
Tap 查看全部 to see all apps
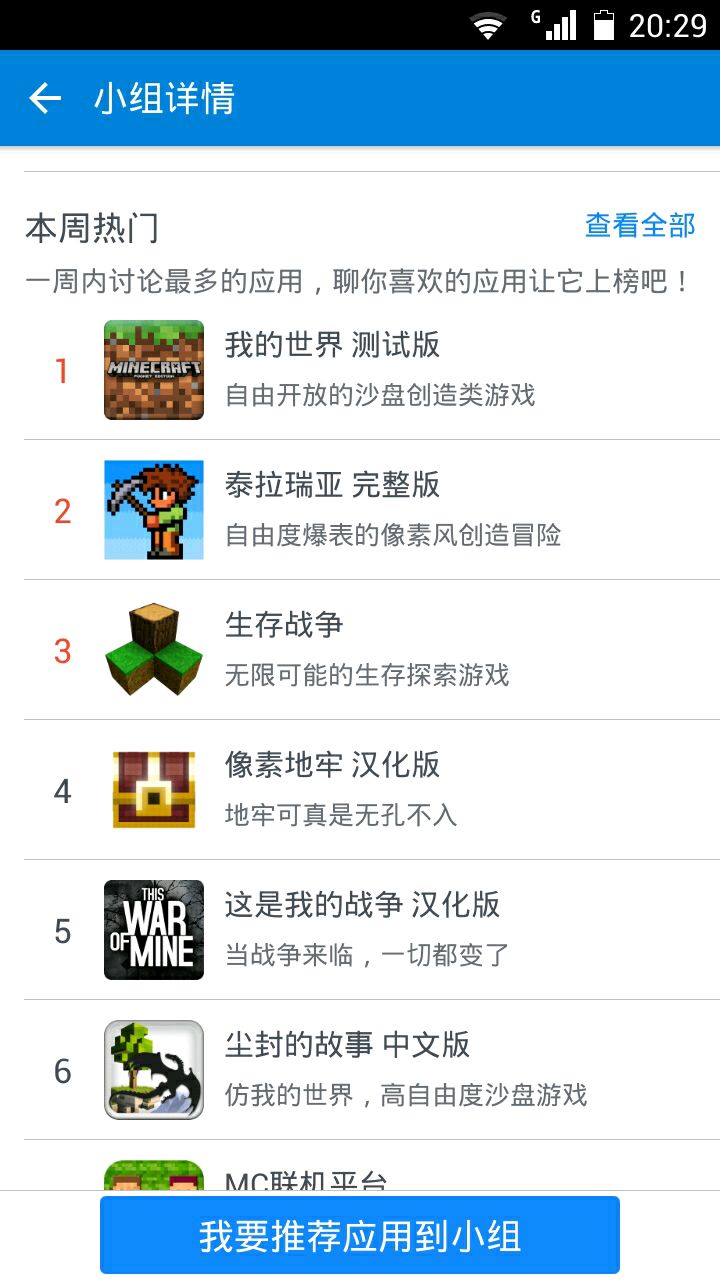[x=640, y=226]
